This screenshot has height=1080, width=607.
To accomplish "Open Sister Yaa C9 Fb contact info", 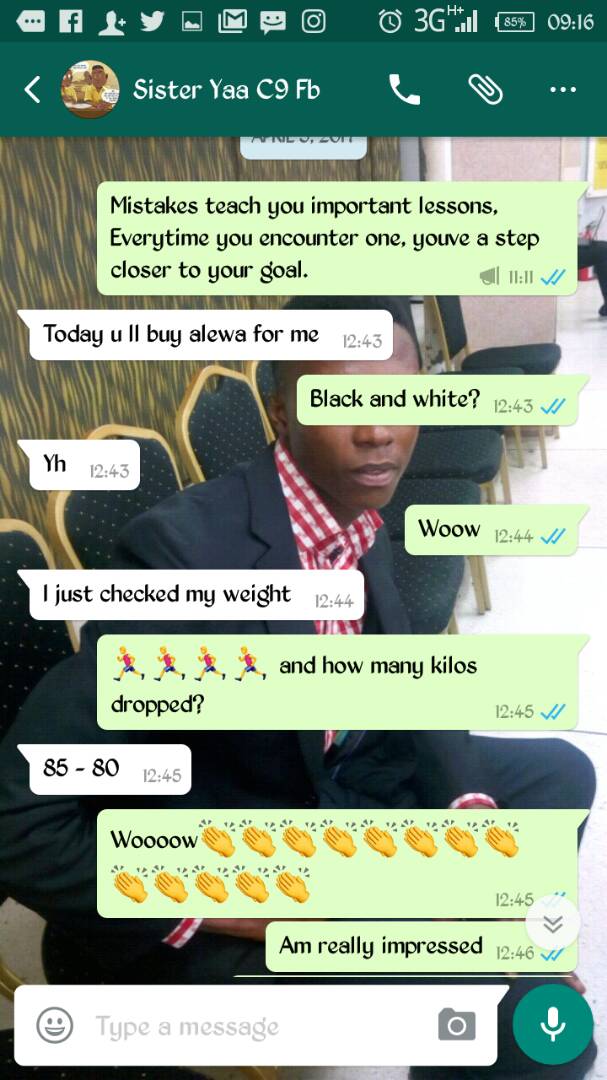I will pyautogui.click(x=226, y=90).
